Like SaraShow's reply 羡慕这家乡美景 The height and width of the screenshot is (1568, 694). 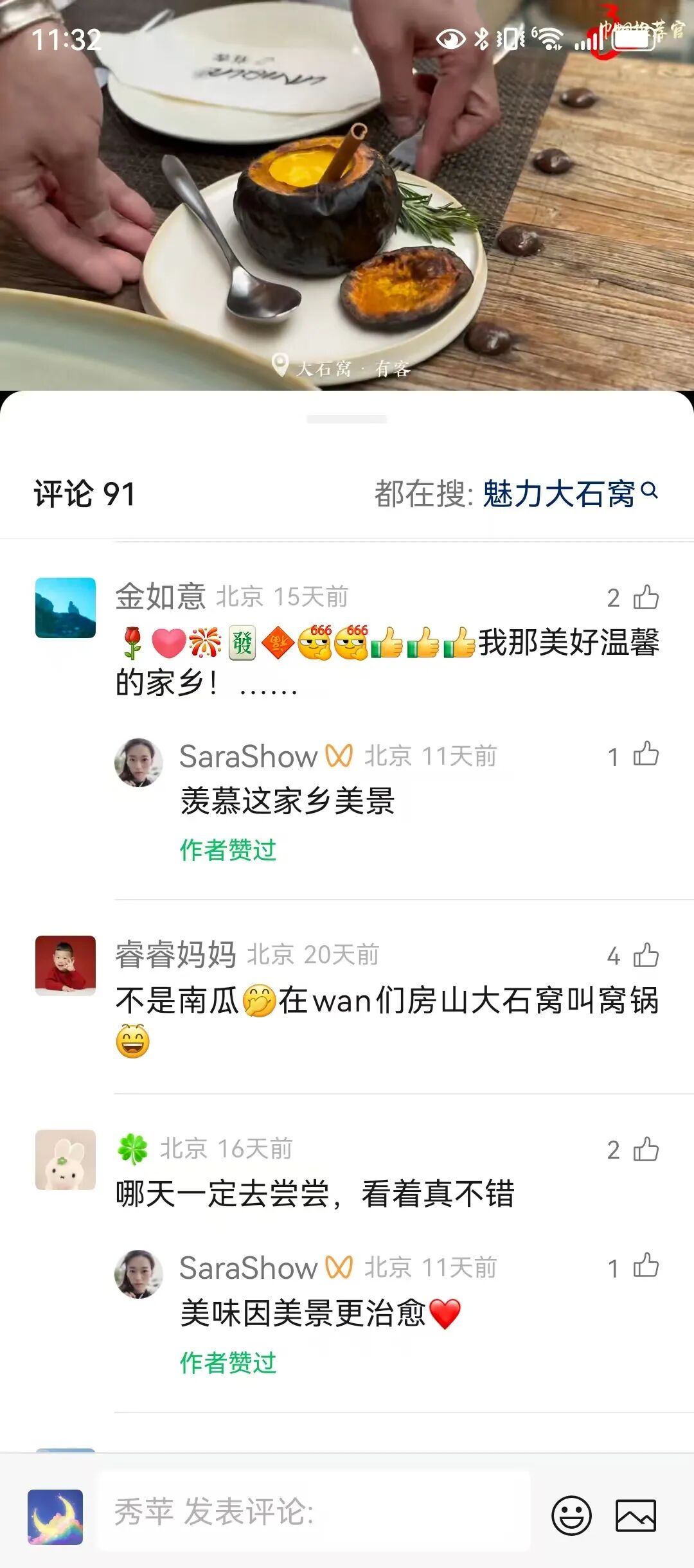tap(645, 754)
